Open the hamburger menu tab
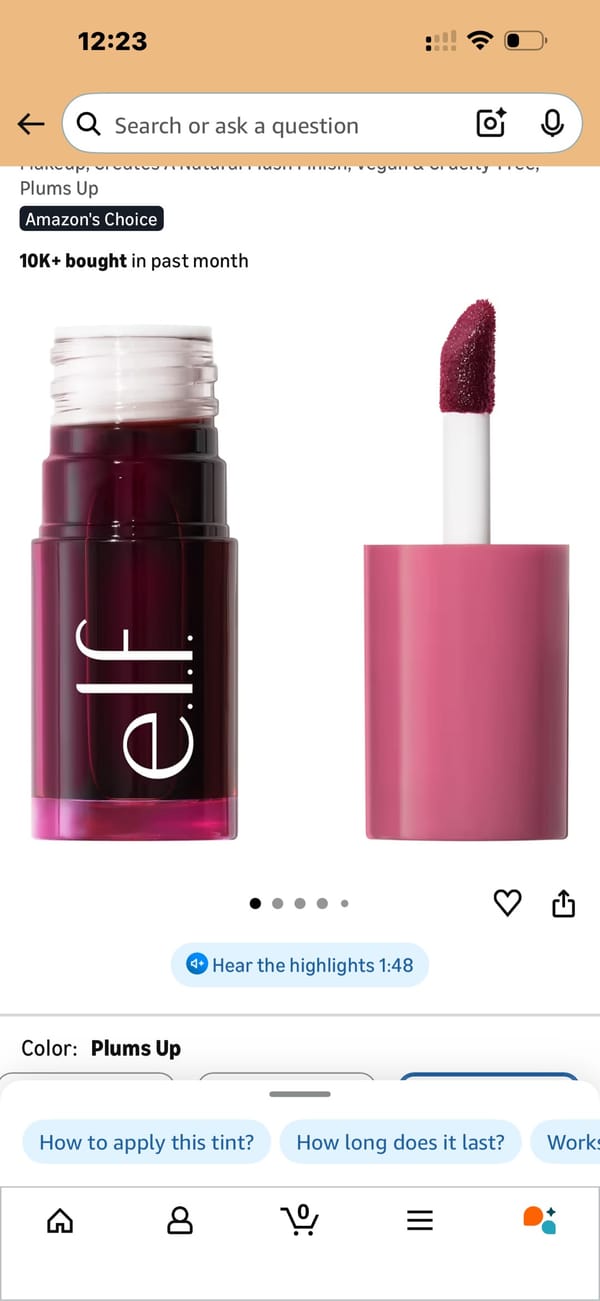This screenshot has height=1301, width=600. click(x=420, y=1220)
